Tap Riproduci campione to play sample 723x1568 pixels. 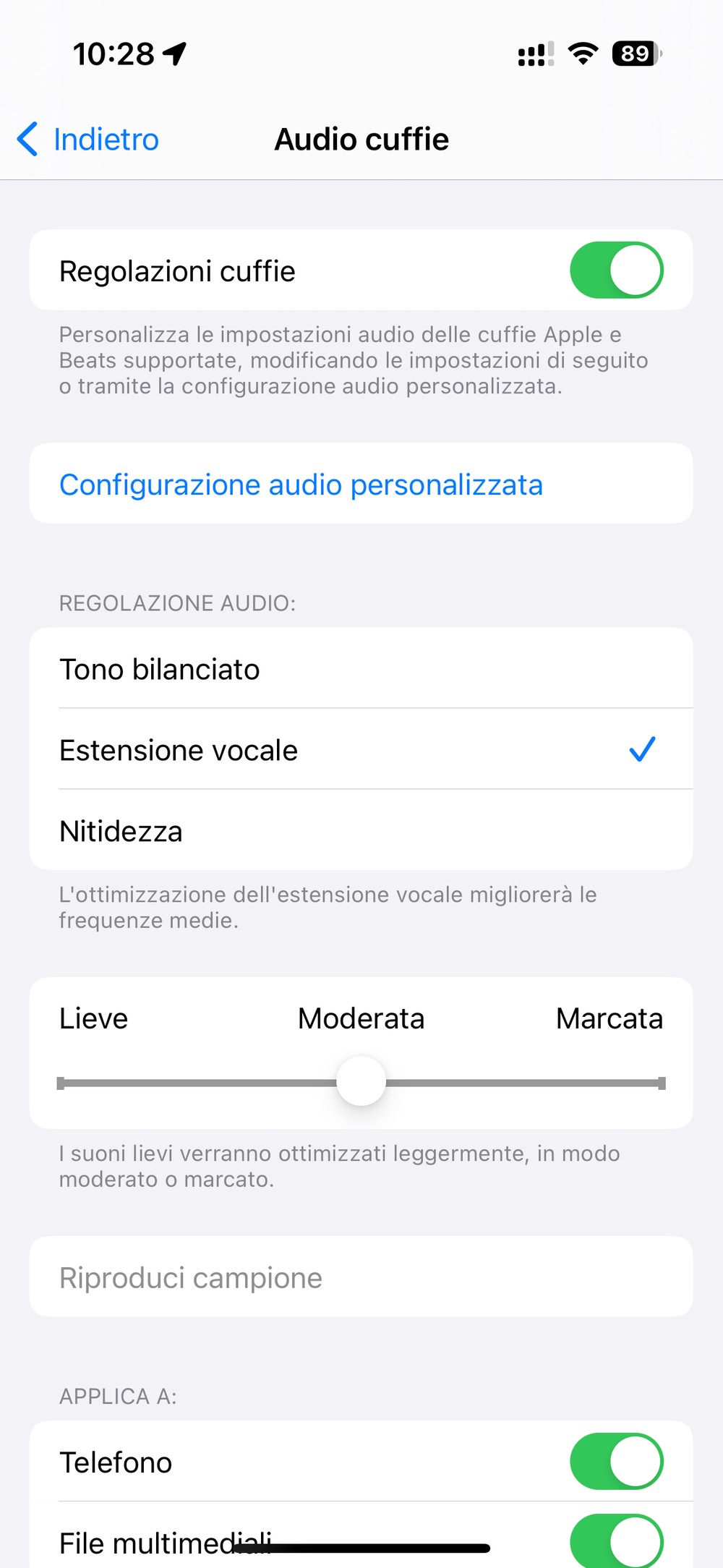coord(191,1278)
